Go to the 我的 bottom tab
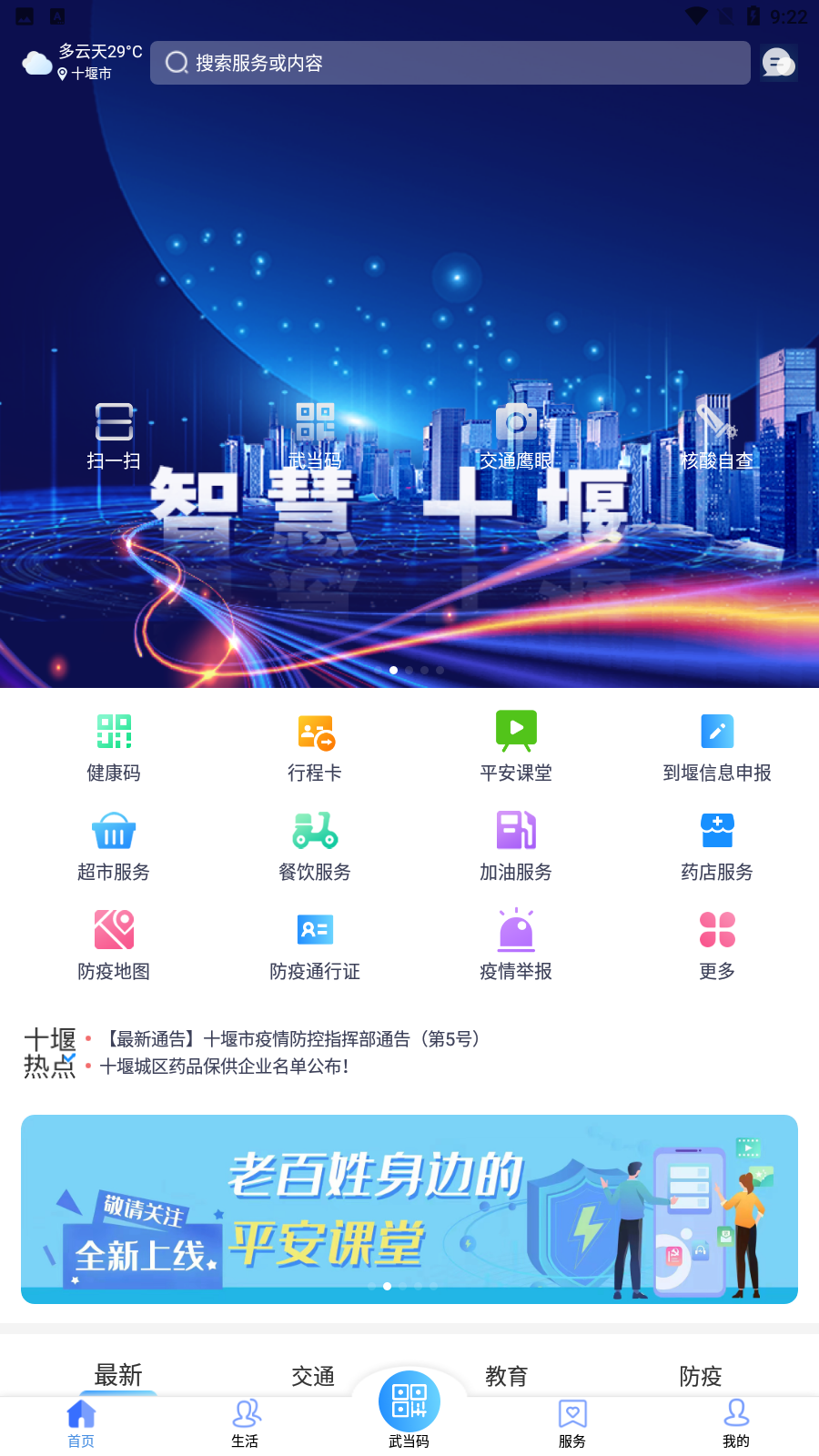The width and height of the screenshot is (819, 1456). tap(736, 1424)
